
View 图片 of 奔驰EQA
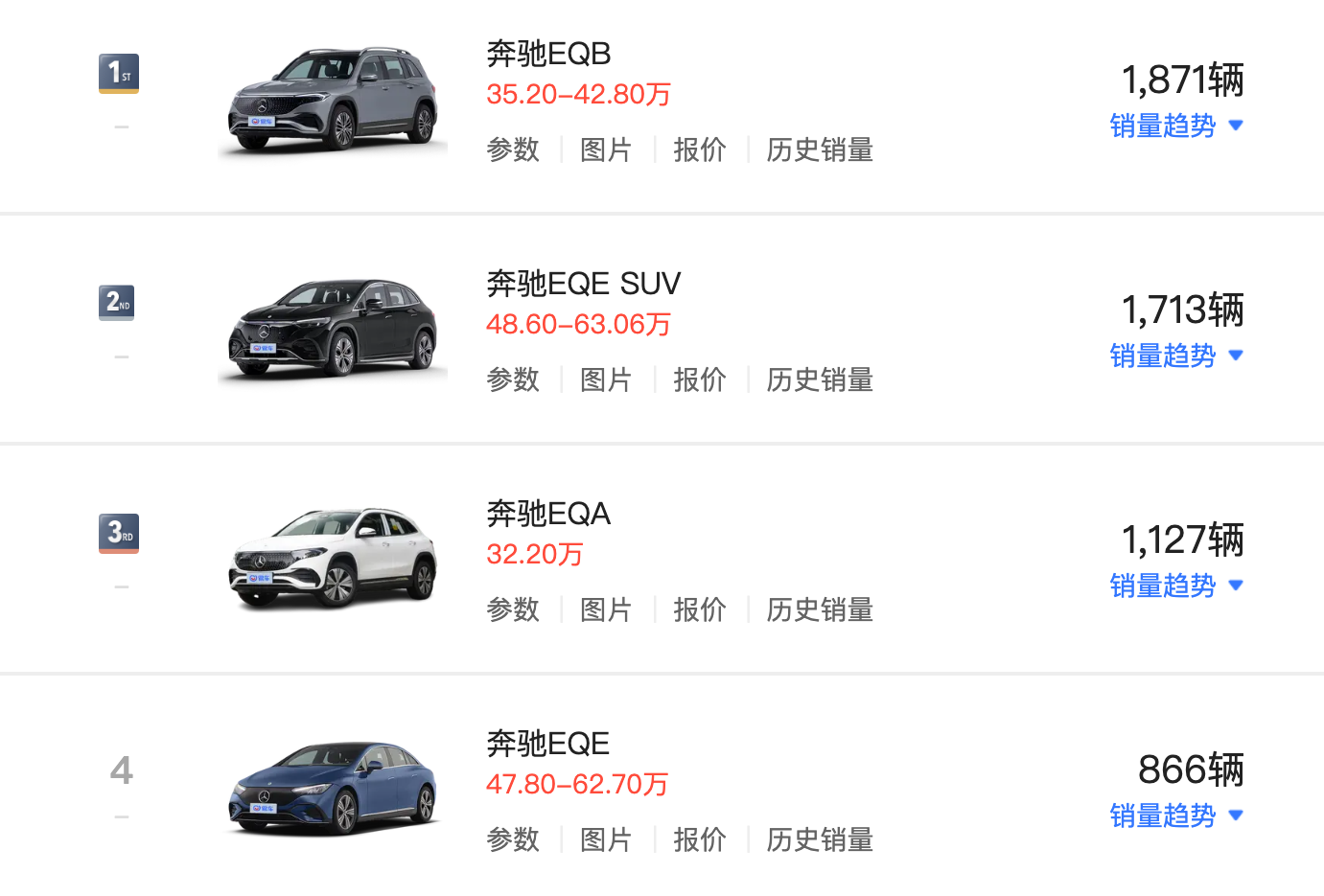pyautogui.click(x=606, y=609)
